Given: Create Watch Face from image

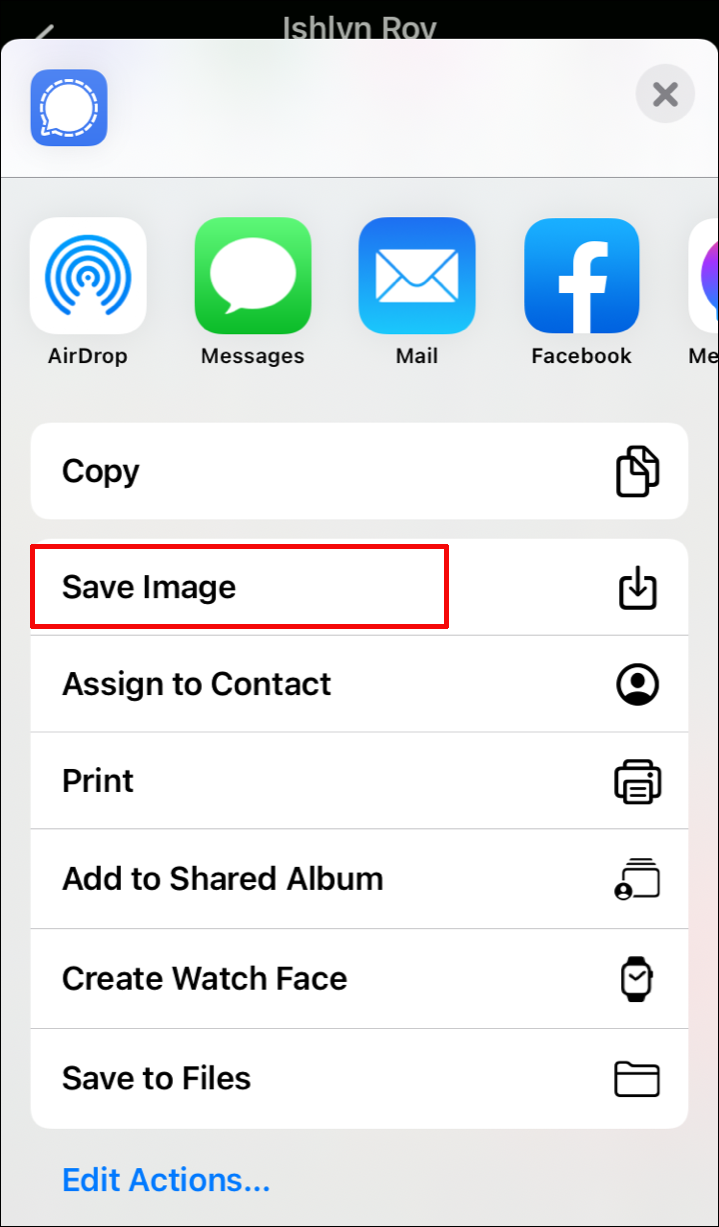Looking at the screenshot, I should [x=359, y=978].
